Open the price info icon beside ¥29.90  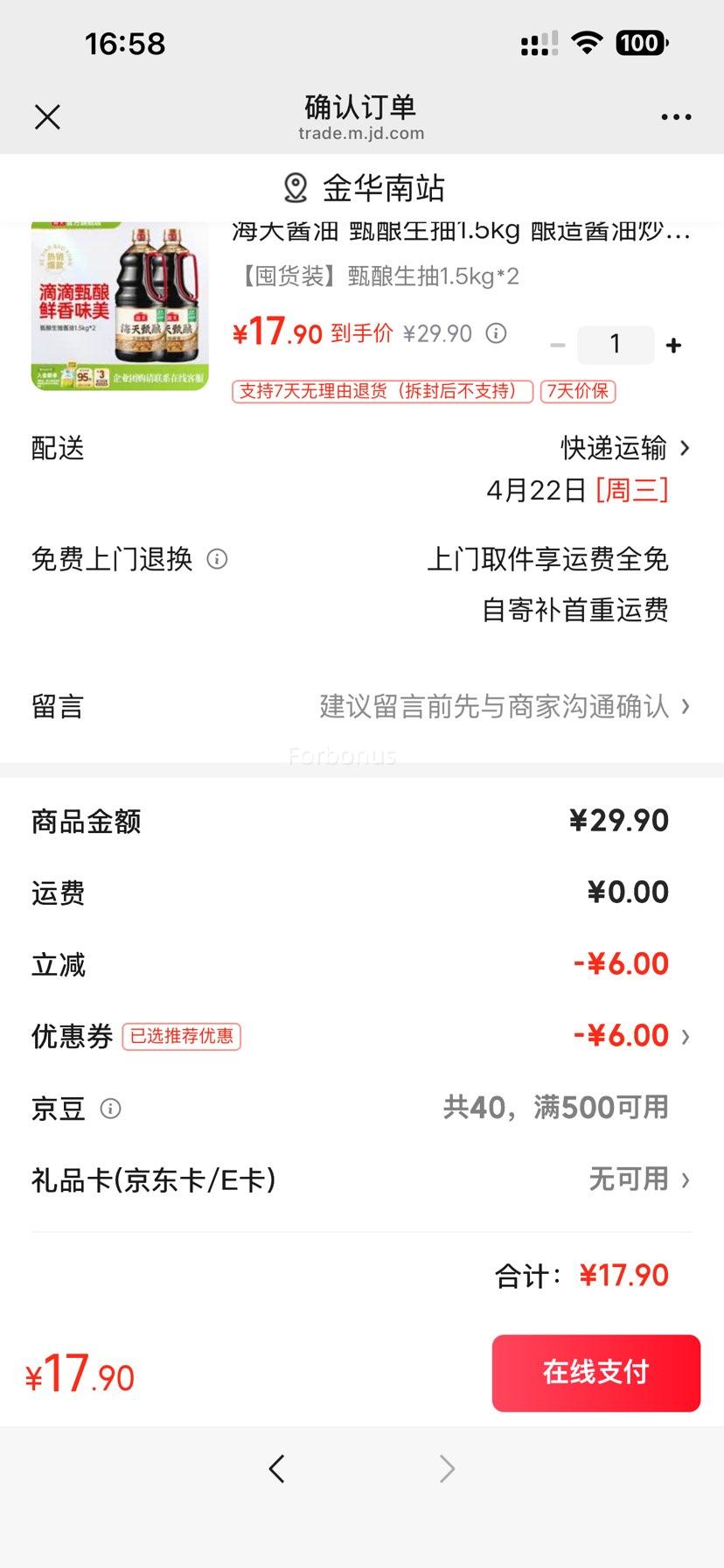(x=496, y=332)
